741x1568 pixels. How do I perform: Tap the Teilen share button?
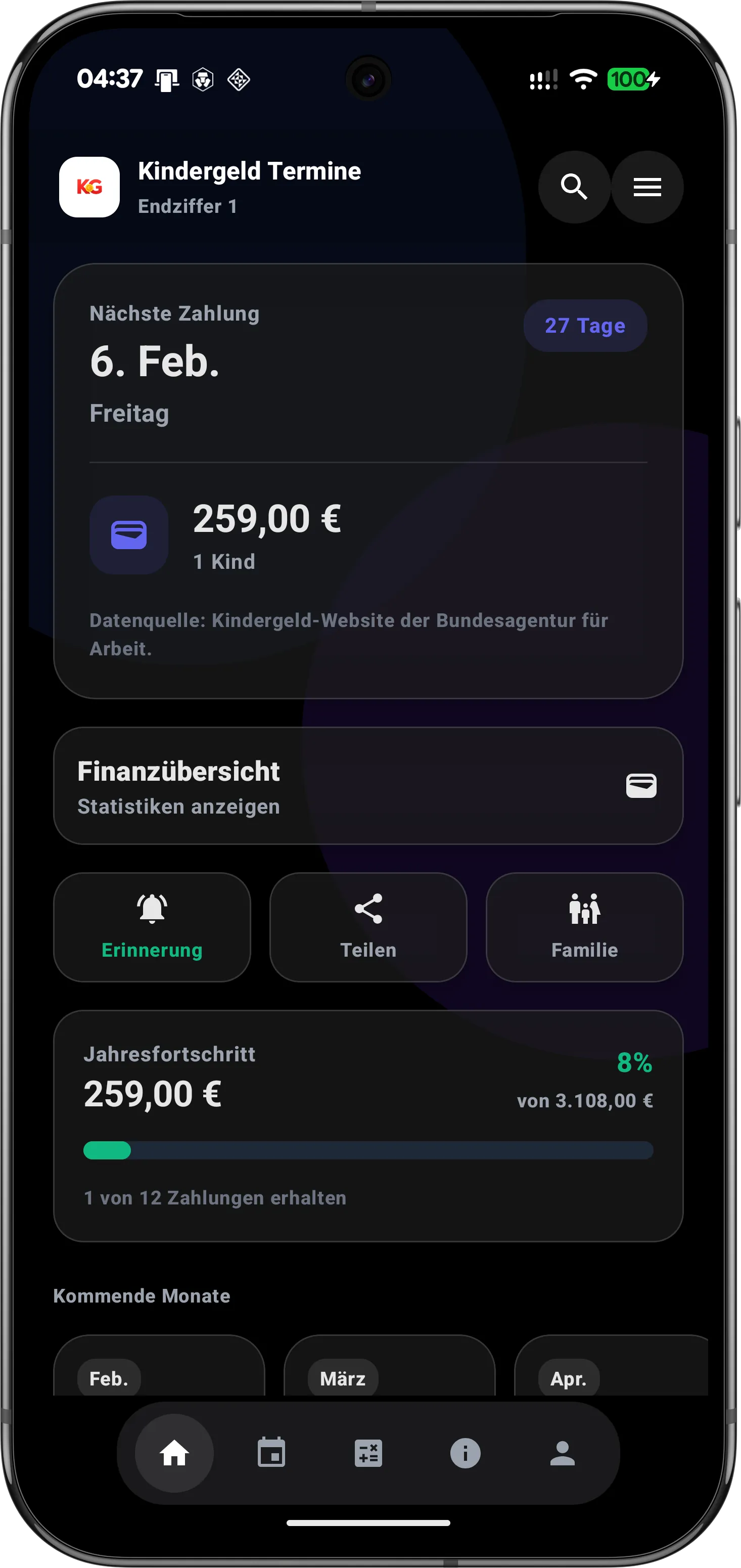pos(368,927)
